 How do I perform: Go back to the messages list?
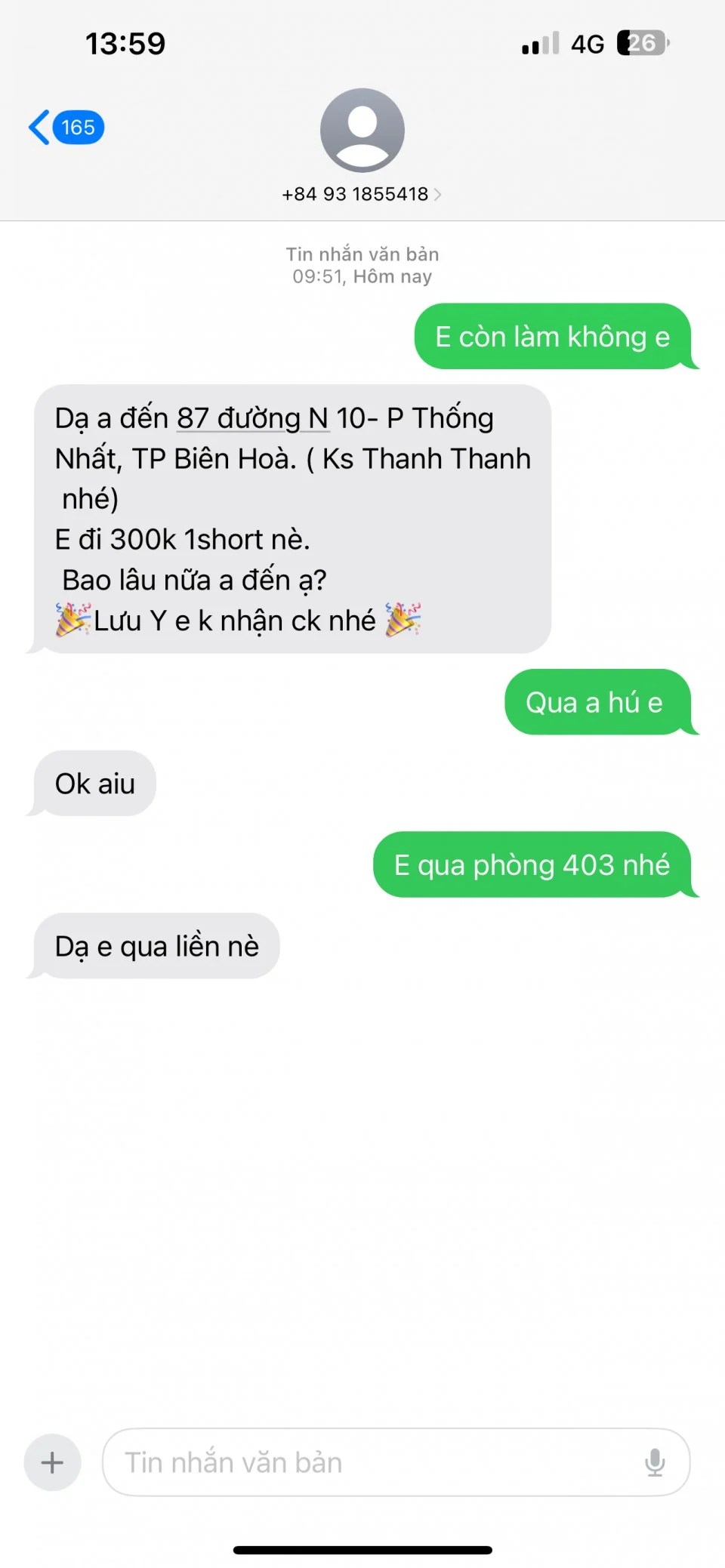pos(65,128)
